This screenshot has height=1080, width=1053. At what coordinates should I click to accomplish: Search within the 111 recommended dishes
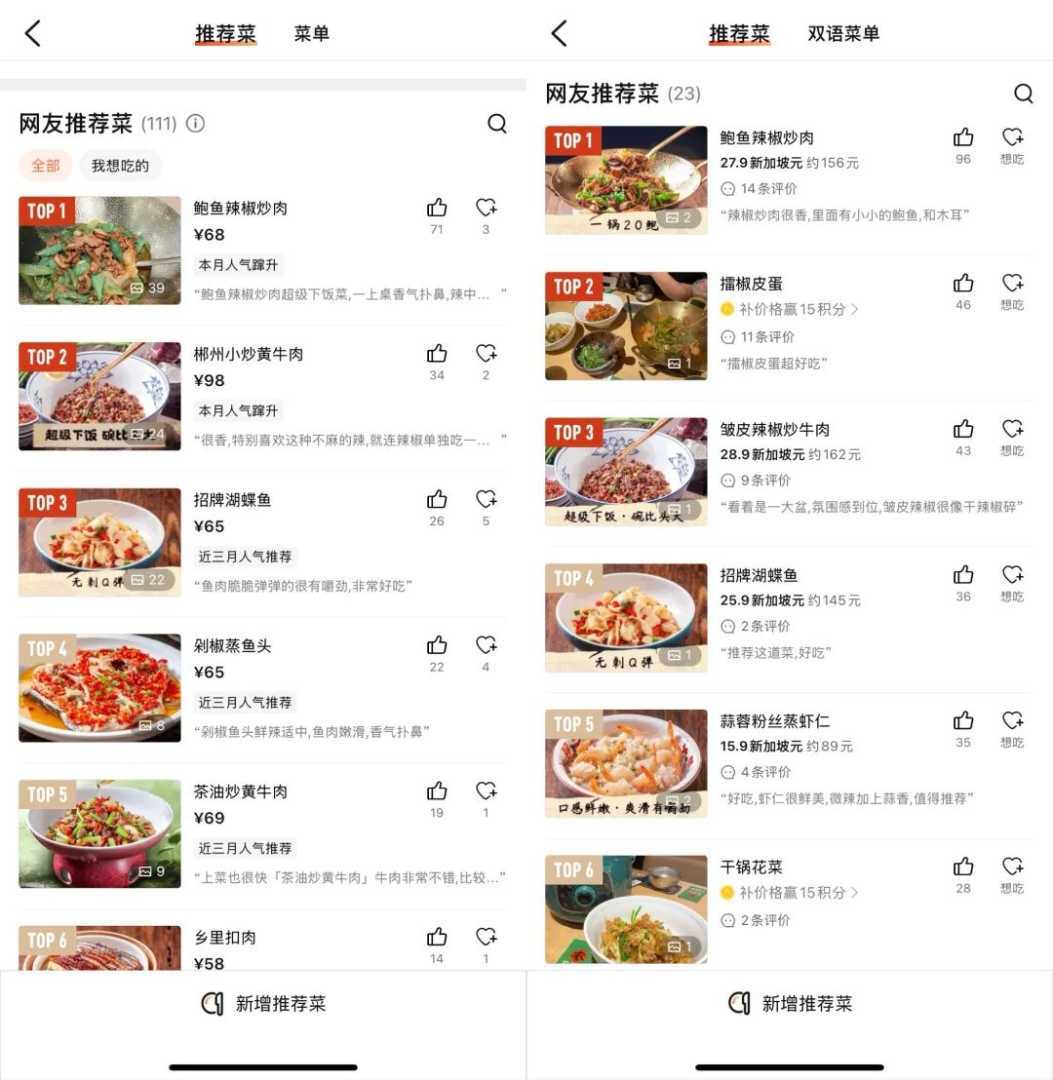pos(497,124)
